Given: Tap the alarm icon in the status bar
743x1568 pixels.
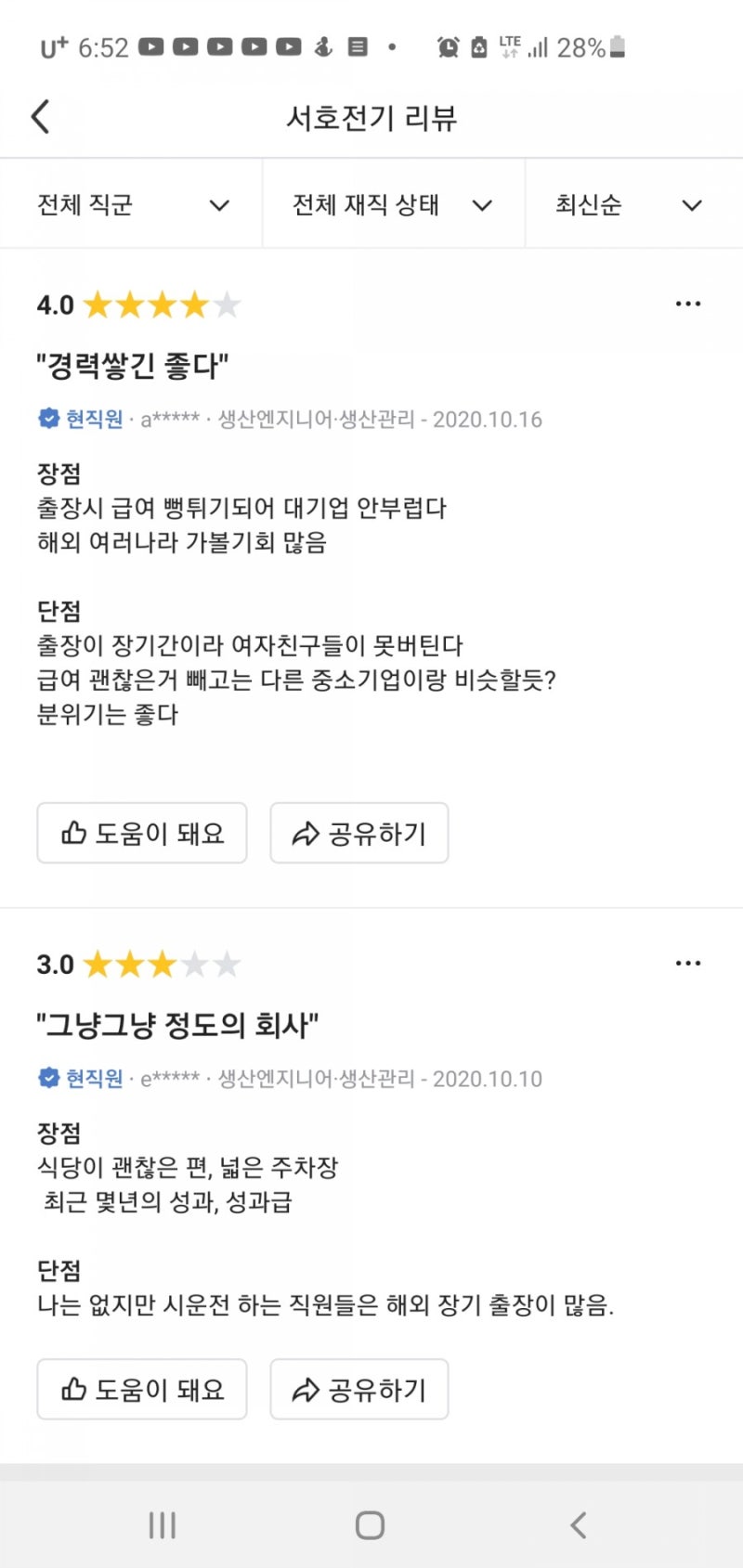Looking at the screenshot, I should [448, 45].
